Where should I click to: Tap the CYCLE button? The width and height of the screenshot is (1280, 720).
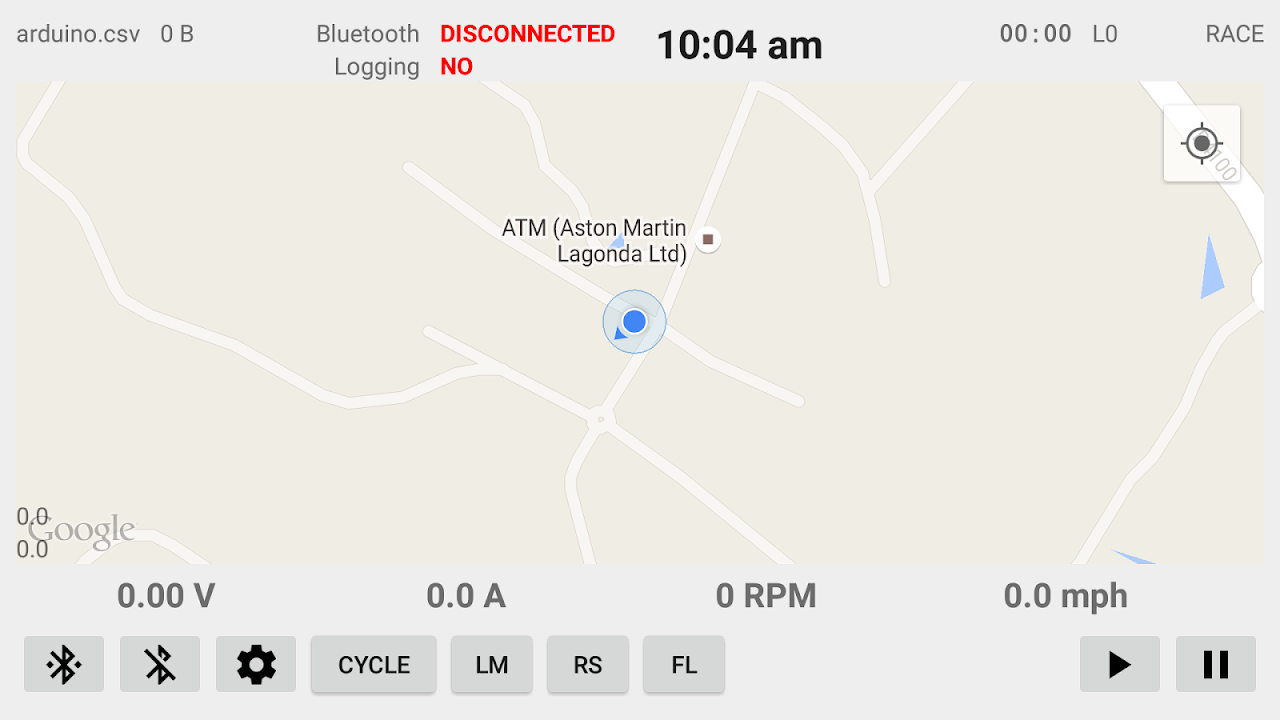(374, 664)
